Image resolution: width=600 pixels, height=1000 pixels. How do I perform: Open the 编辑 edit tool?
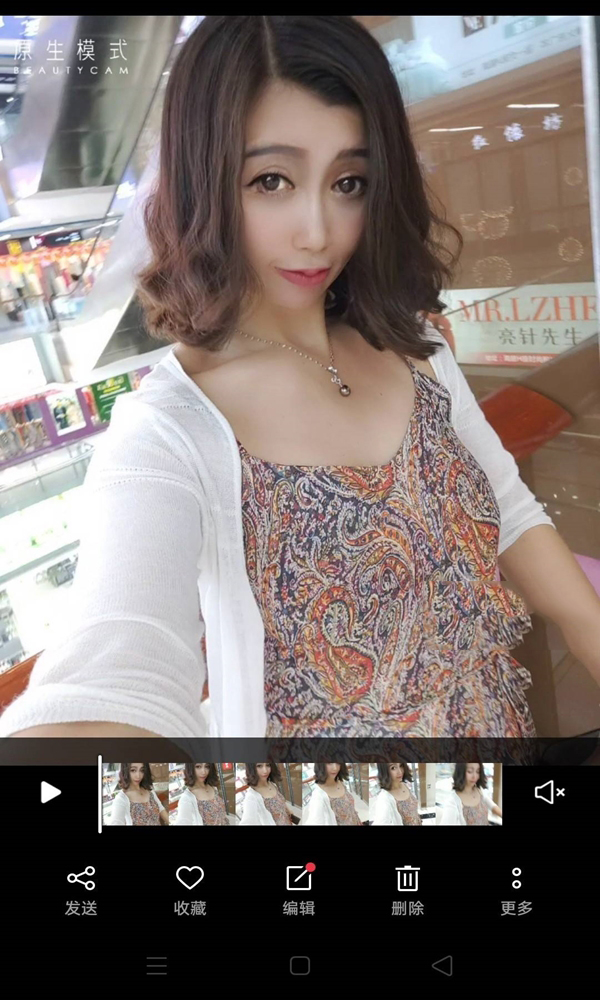tap(299, 890)
